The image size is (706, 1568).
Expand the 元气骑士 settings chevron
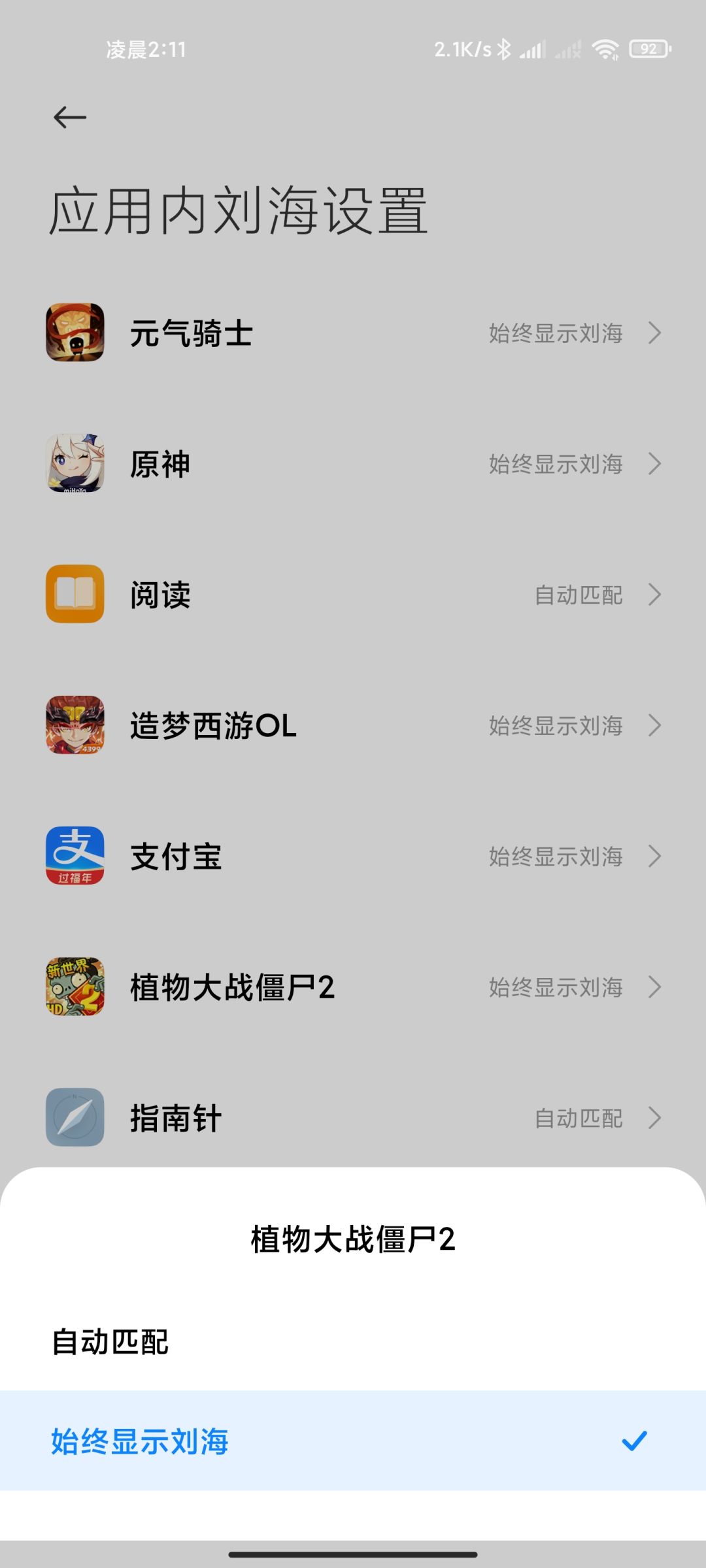point(655,334)
